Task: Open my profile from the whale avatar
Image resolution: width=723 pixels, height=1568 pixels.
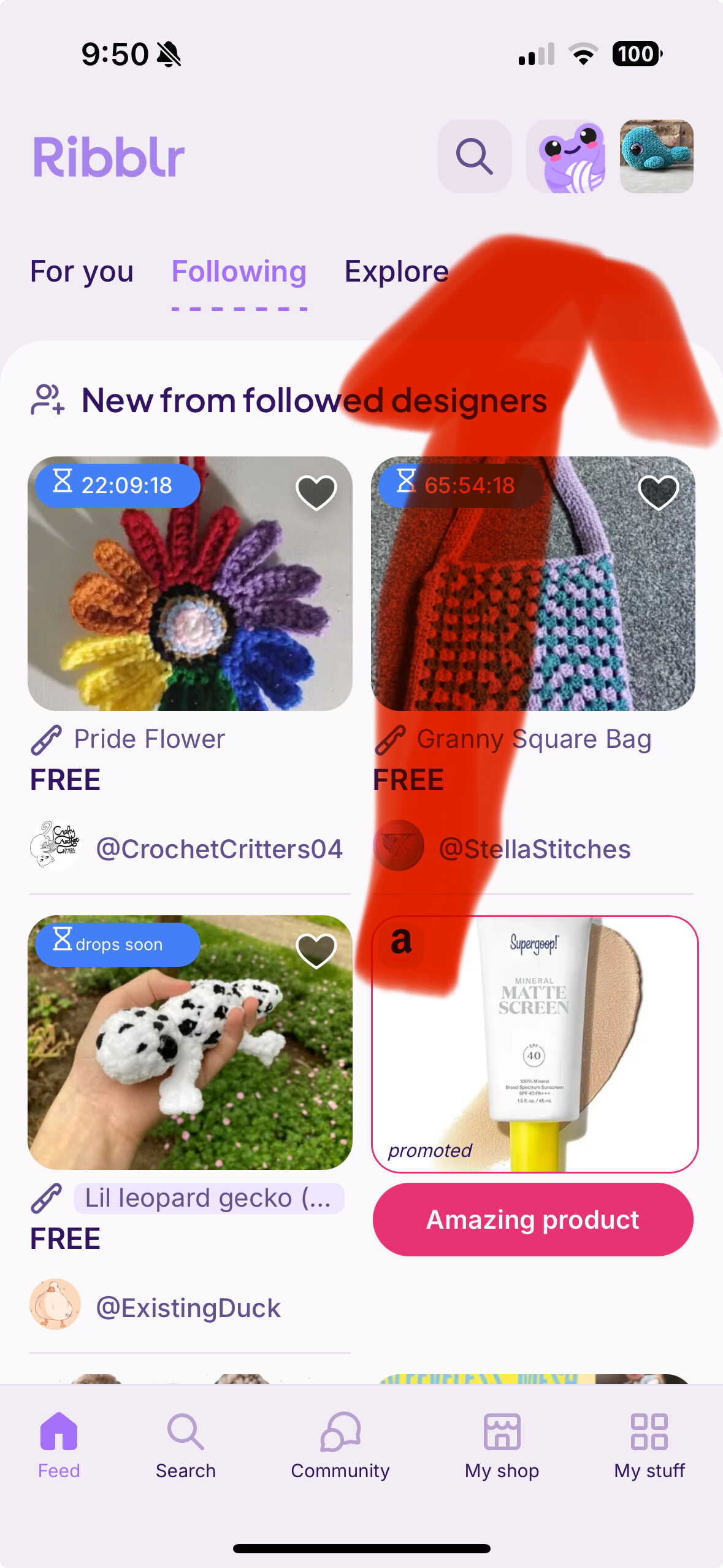Action: click(656, 156)
